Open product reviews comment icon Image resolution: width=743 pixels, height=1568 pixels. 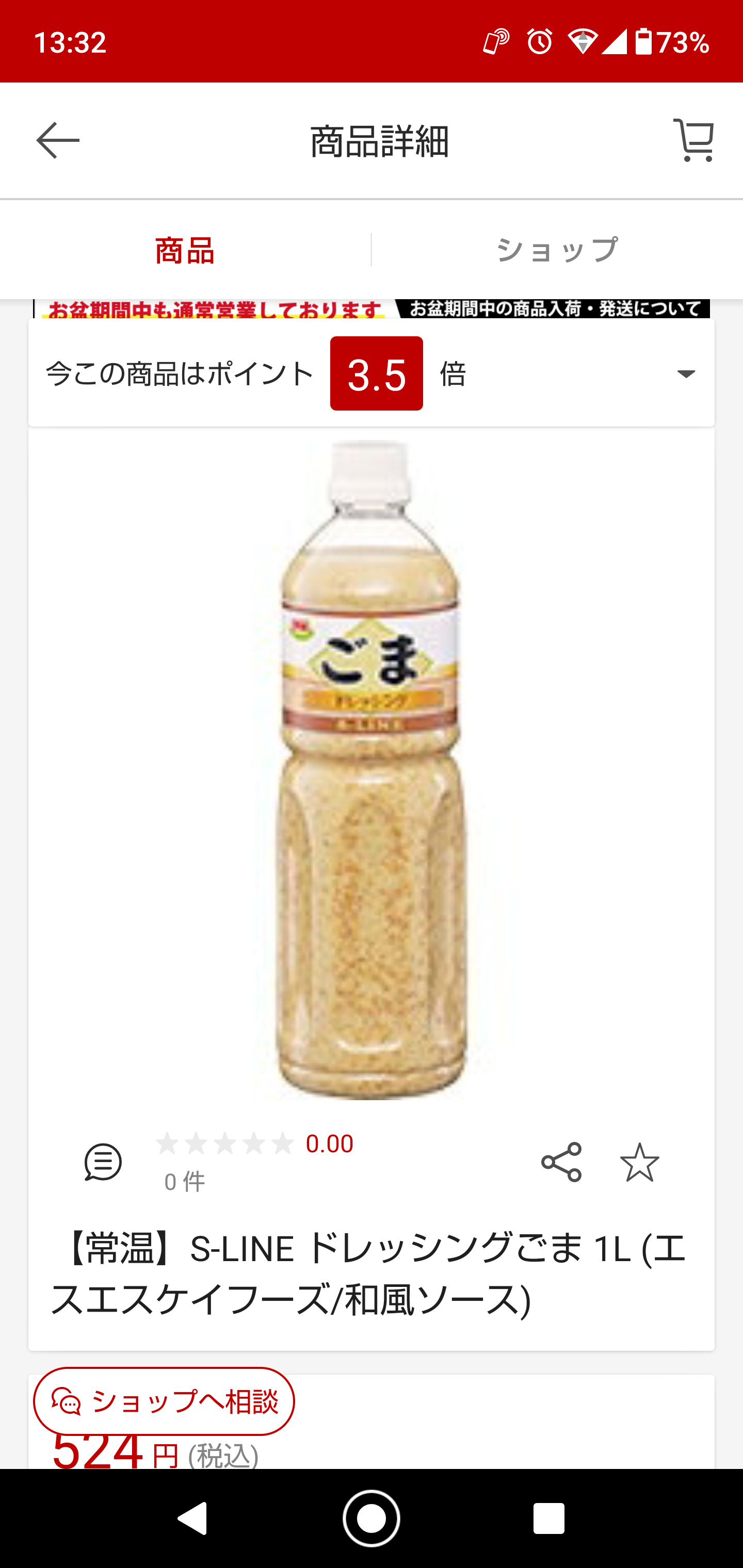pos(103,1162)
